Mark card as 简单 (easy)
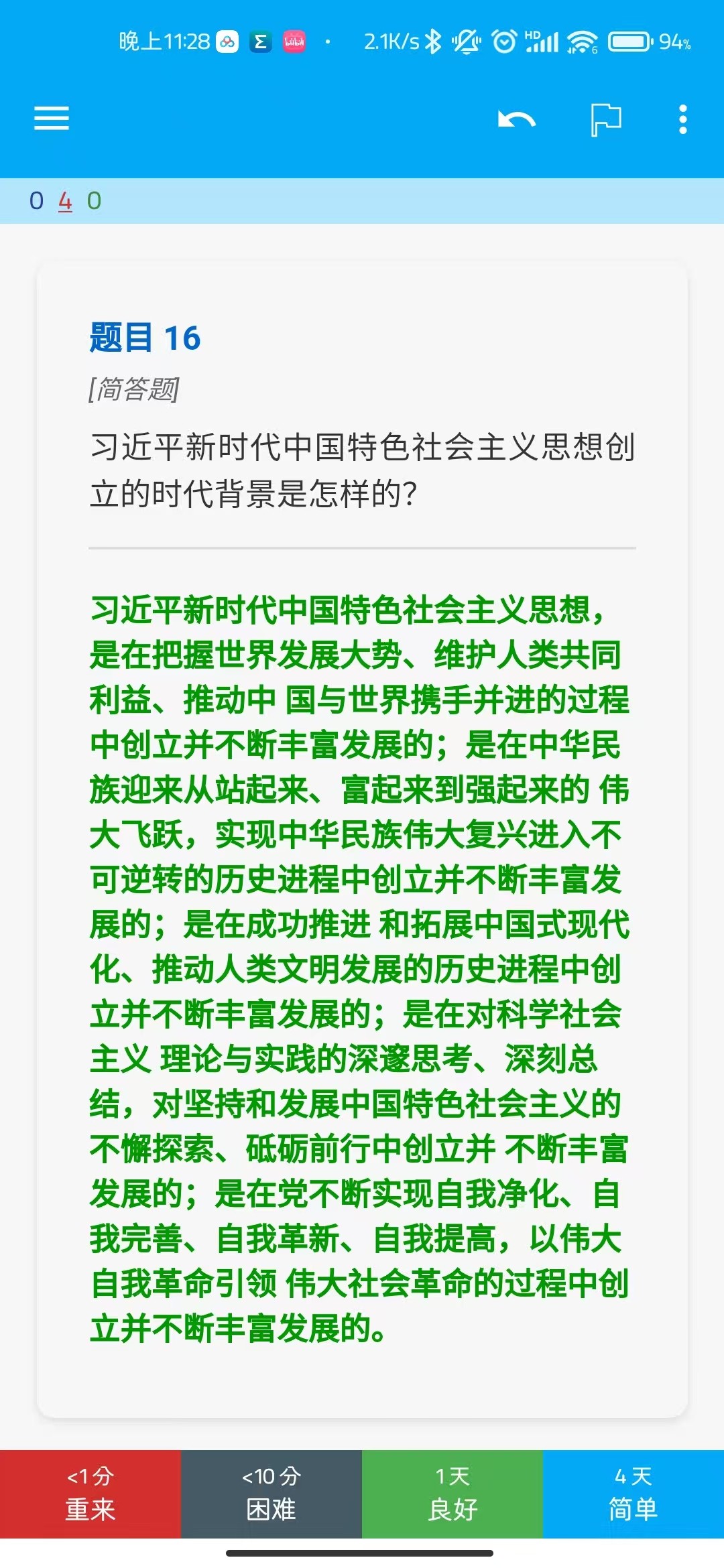The height and width of the screenshot is (1568, 724). 633,1494
